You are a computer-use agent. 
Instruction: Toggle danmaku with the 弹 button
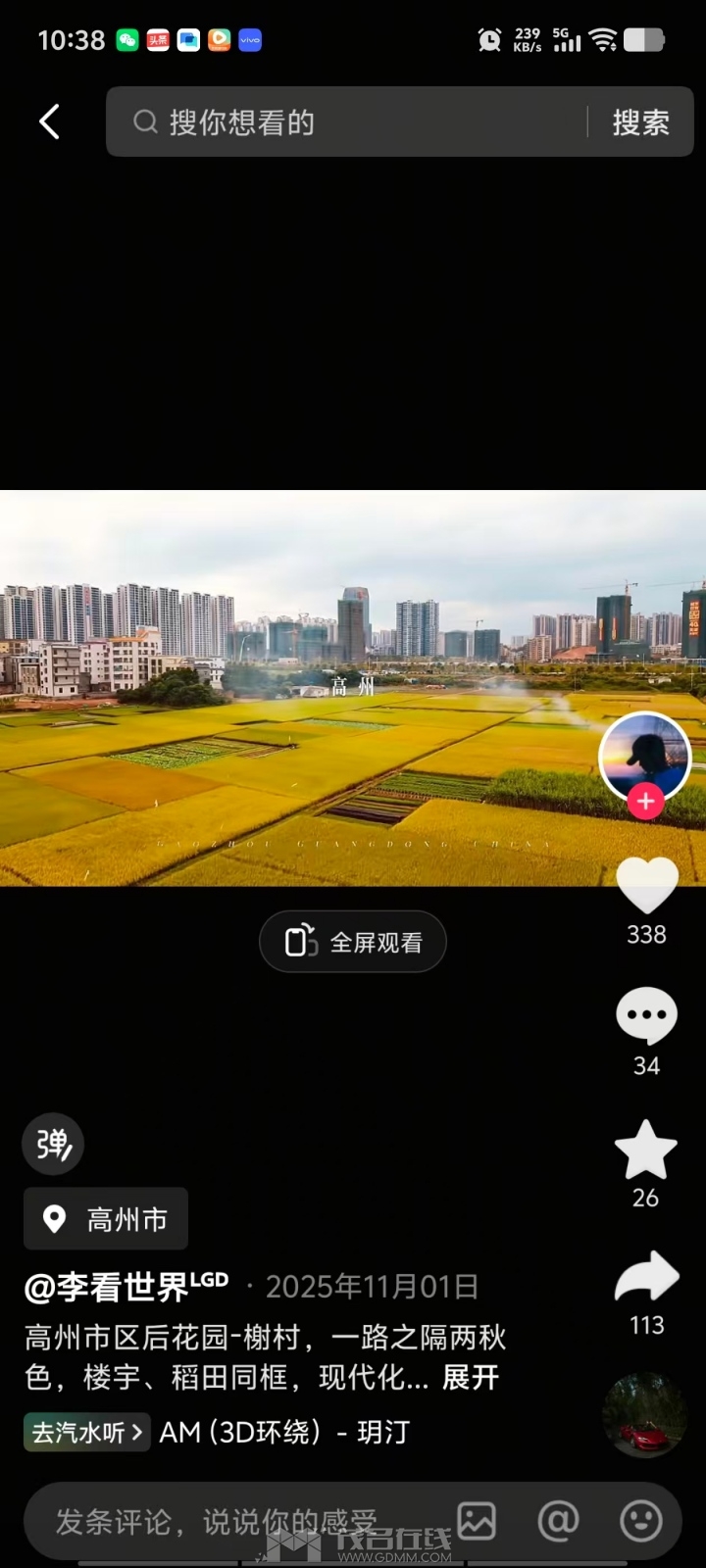(x=53, y=1144)
